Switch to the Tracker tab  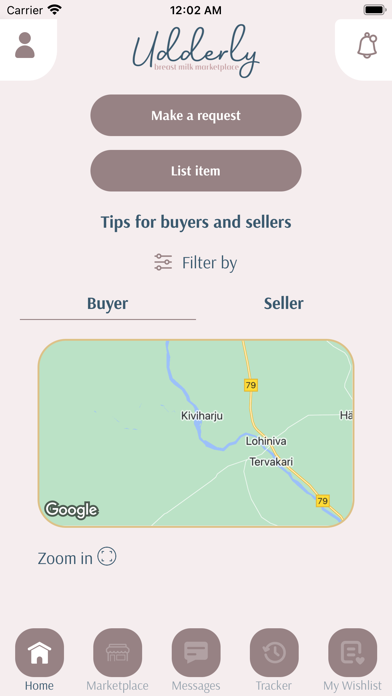pyautogui.click(x=274, y=660)
